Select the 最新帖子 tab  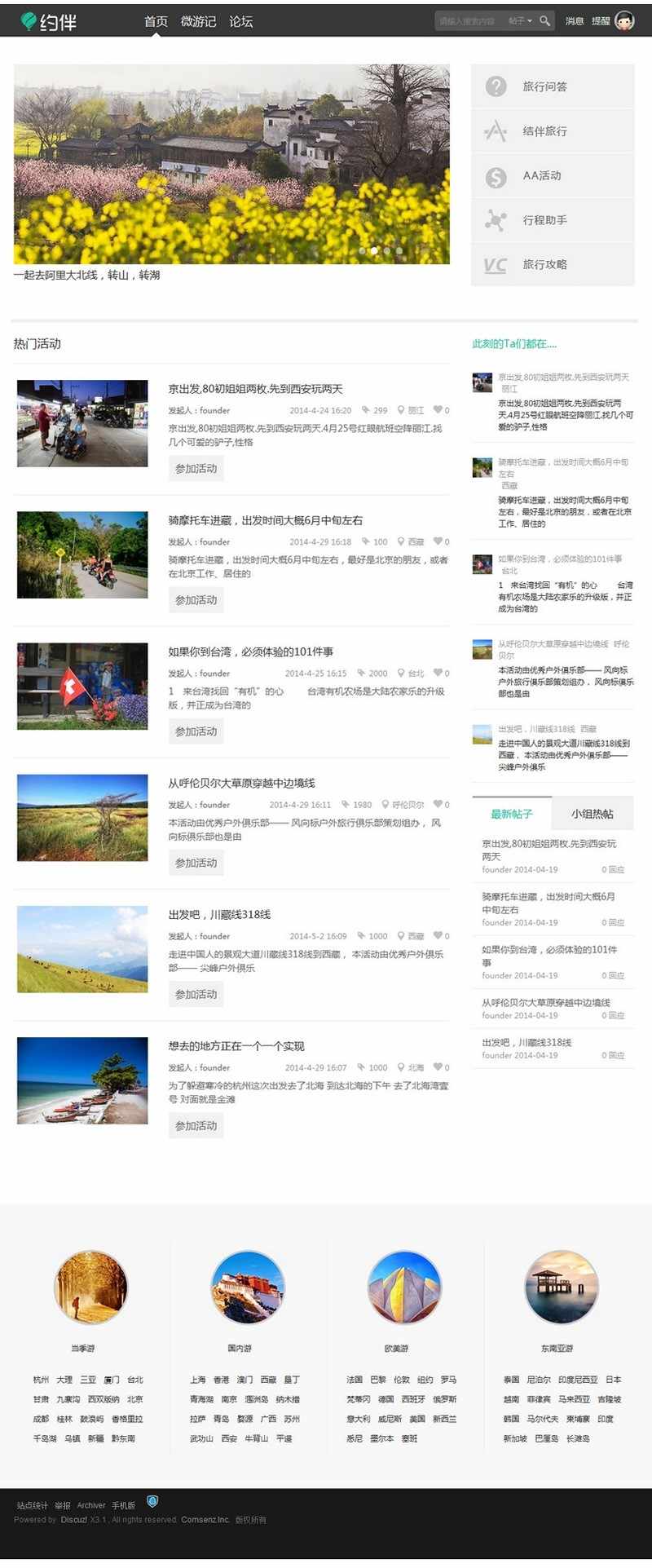(511, 814)
